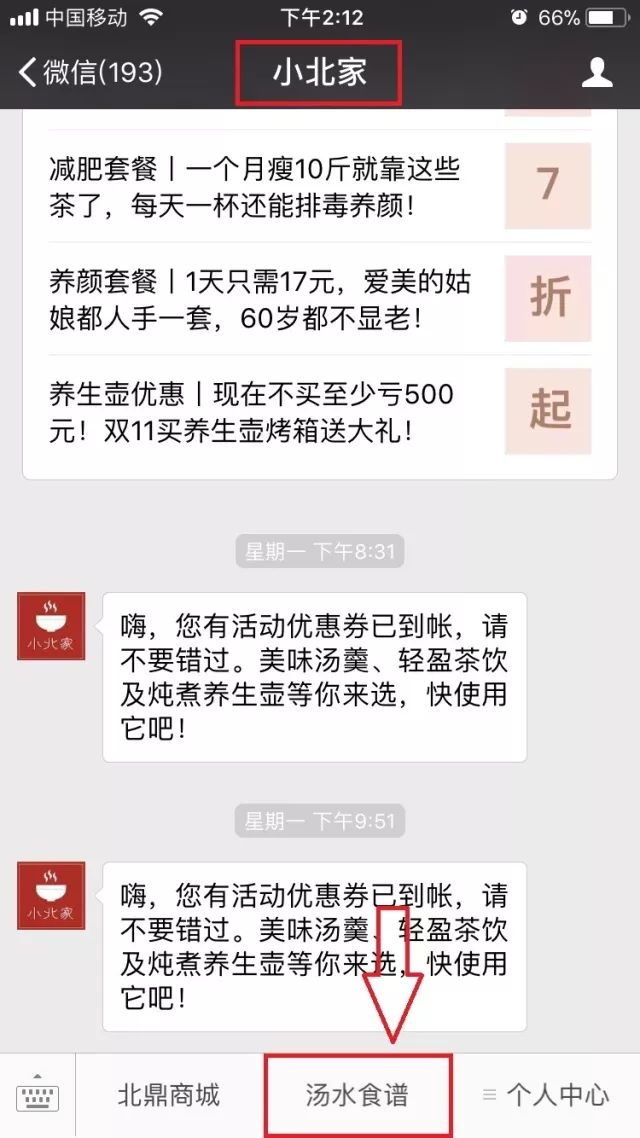Switch to keyboard input mode

tap(38, 1095)
